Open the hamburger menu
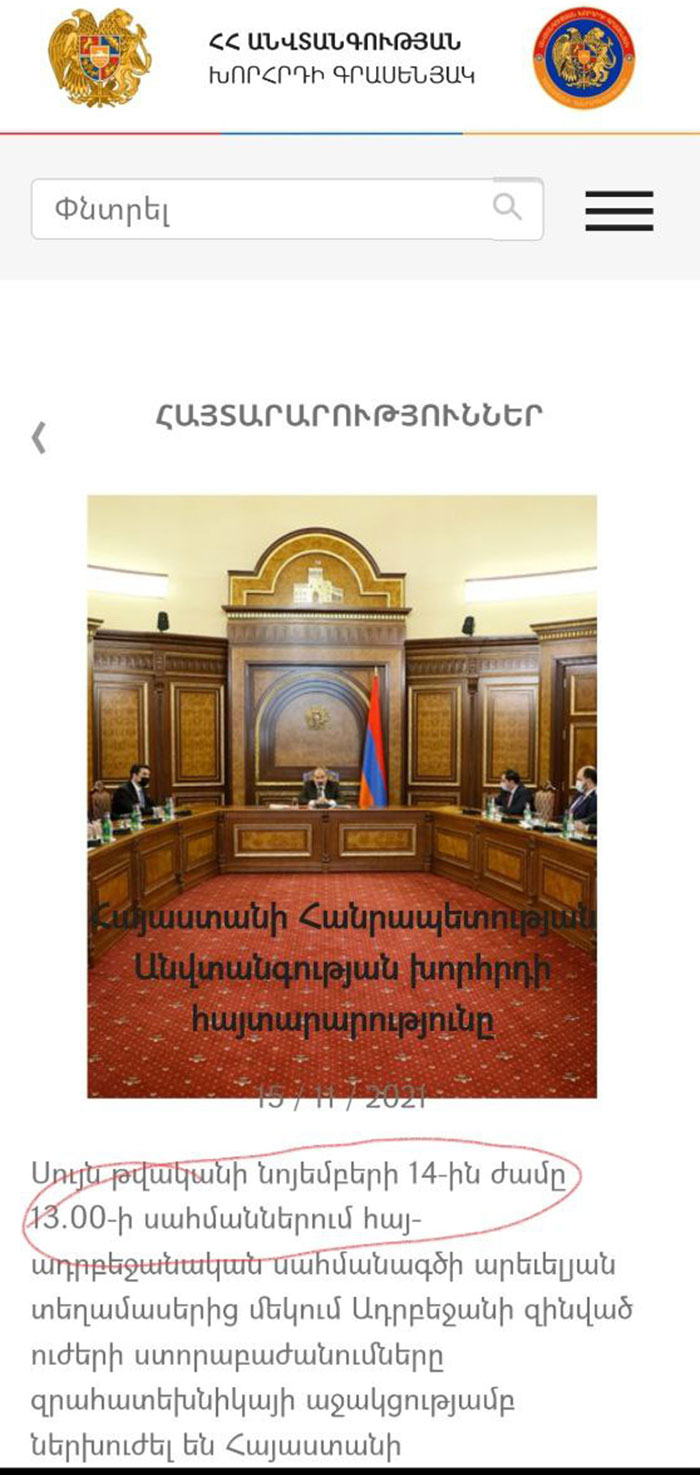The width and height of the screenshot is (700, 1475). [619, 210]
